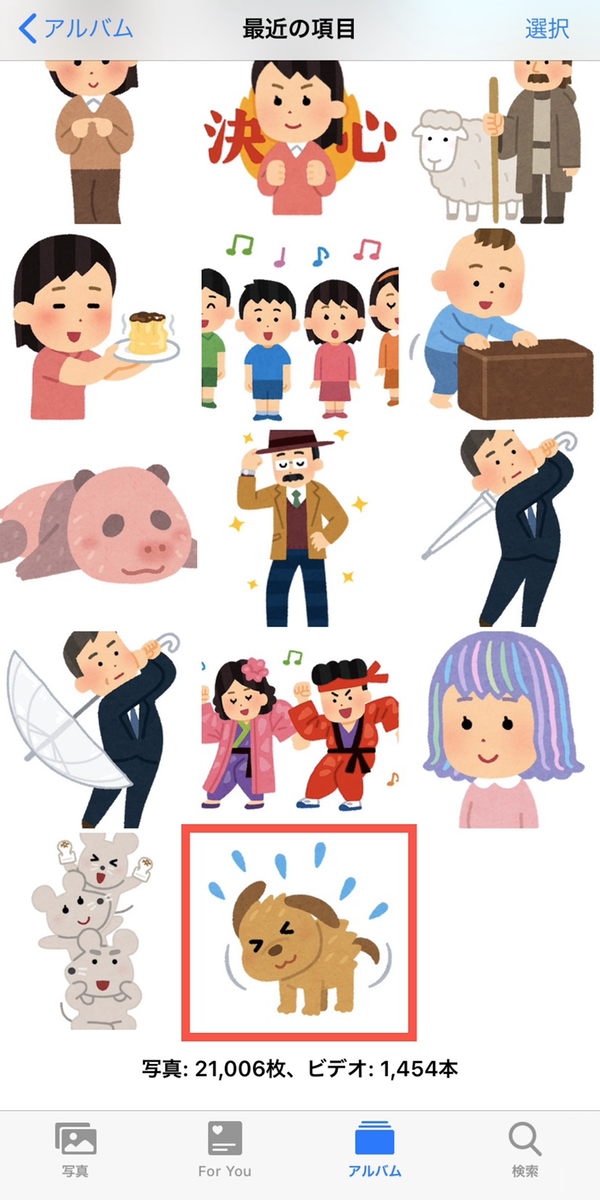Open the businessman with open umbrella photo

coord(99,728)
